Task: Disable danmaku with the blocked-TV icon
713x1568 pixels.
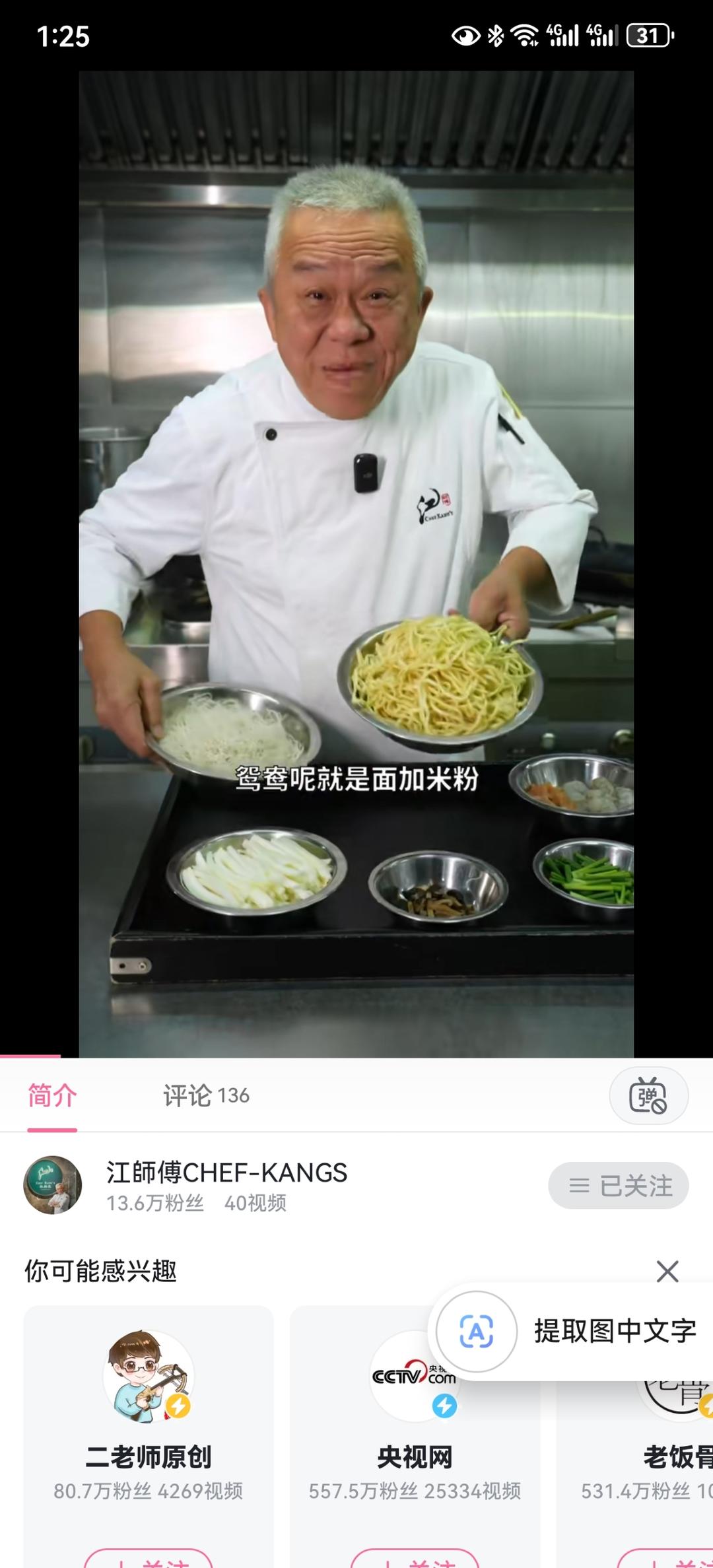Action: [649, 1094]
